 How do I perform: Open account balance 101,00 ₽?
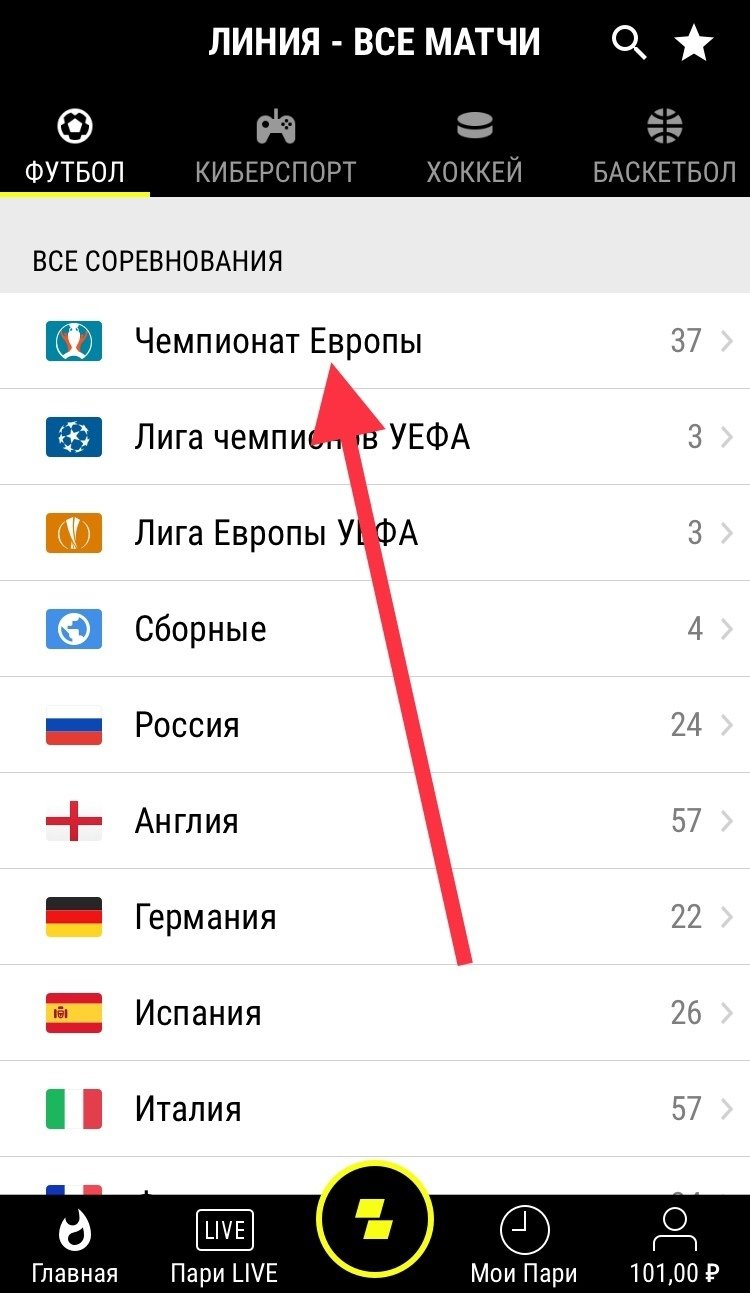click(x=674, y=1246)
